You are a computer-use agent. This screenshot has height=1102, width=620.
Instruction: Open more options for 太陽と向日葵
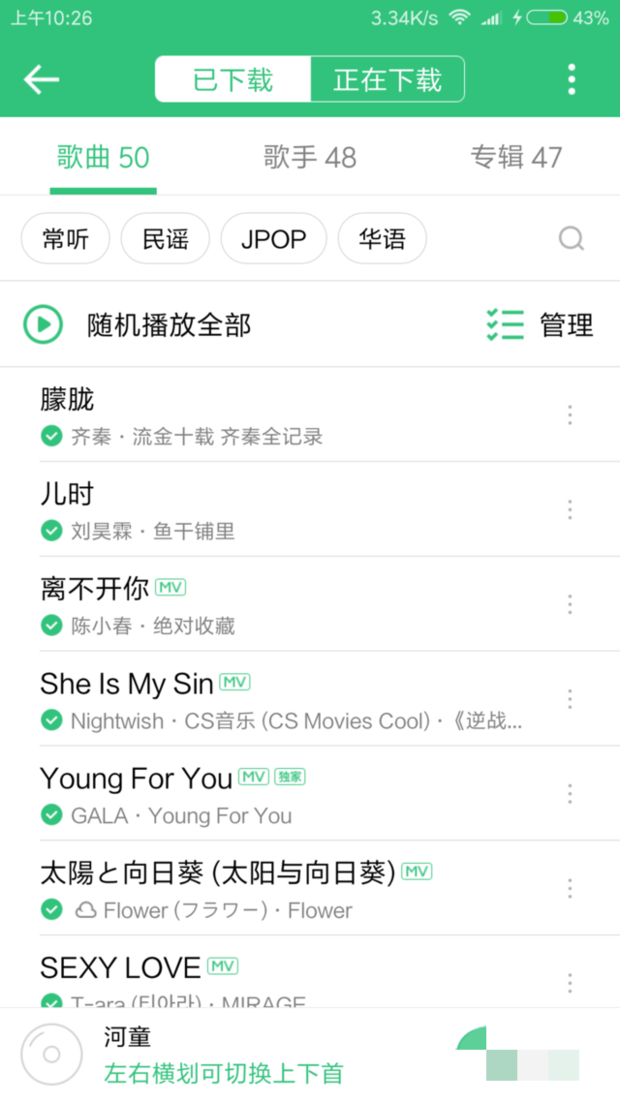pos(570,888)
